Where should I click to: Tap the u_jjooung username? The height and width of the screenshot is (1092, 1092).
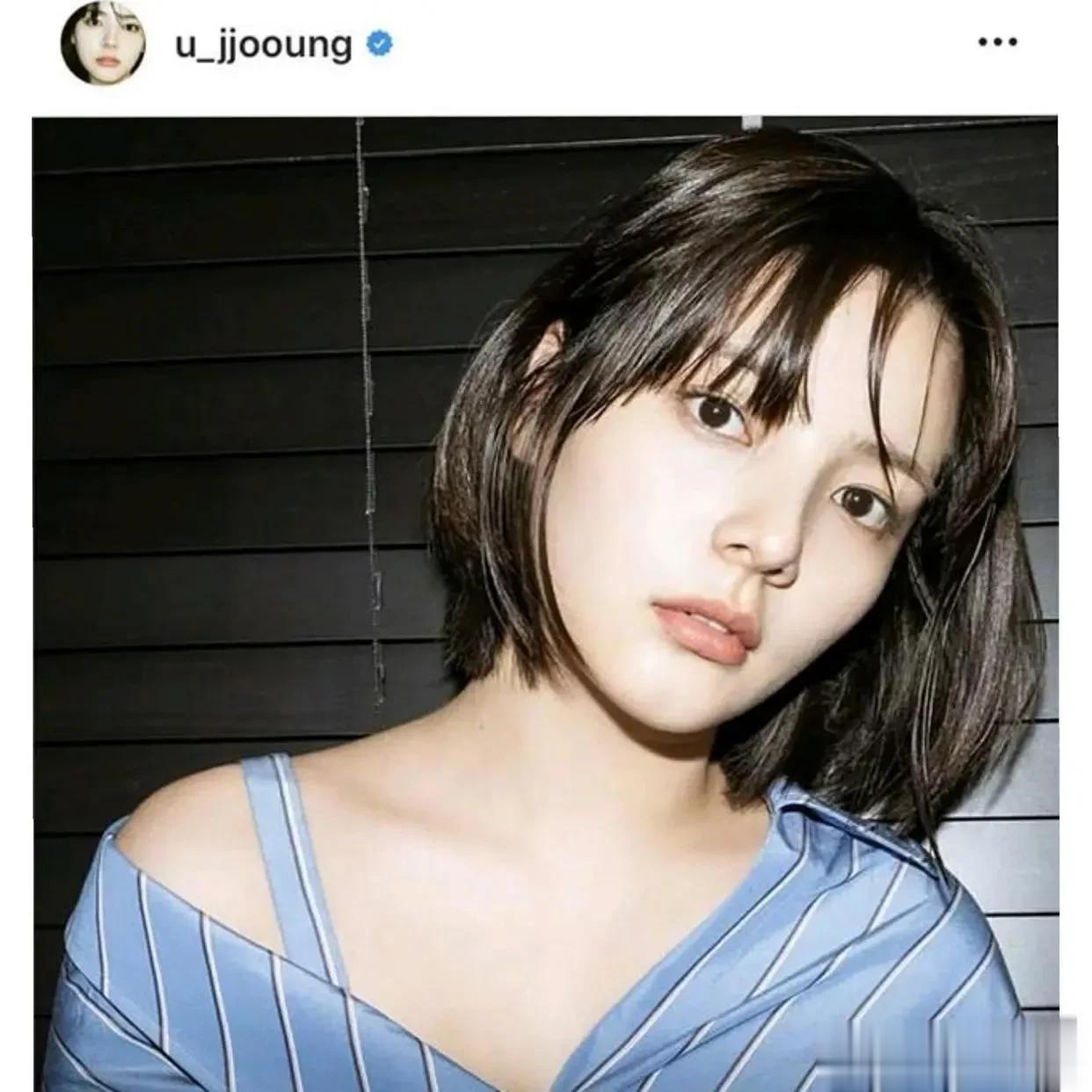[264, 44]
